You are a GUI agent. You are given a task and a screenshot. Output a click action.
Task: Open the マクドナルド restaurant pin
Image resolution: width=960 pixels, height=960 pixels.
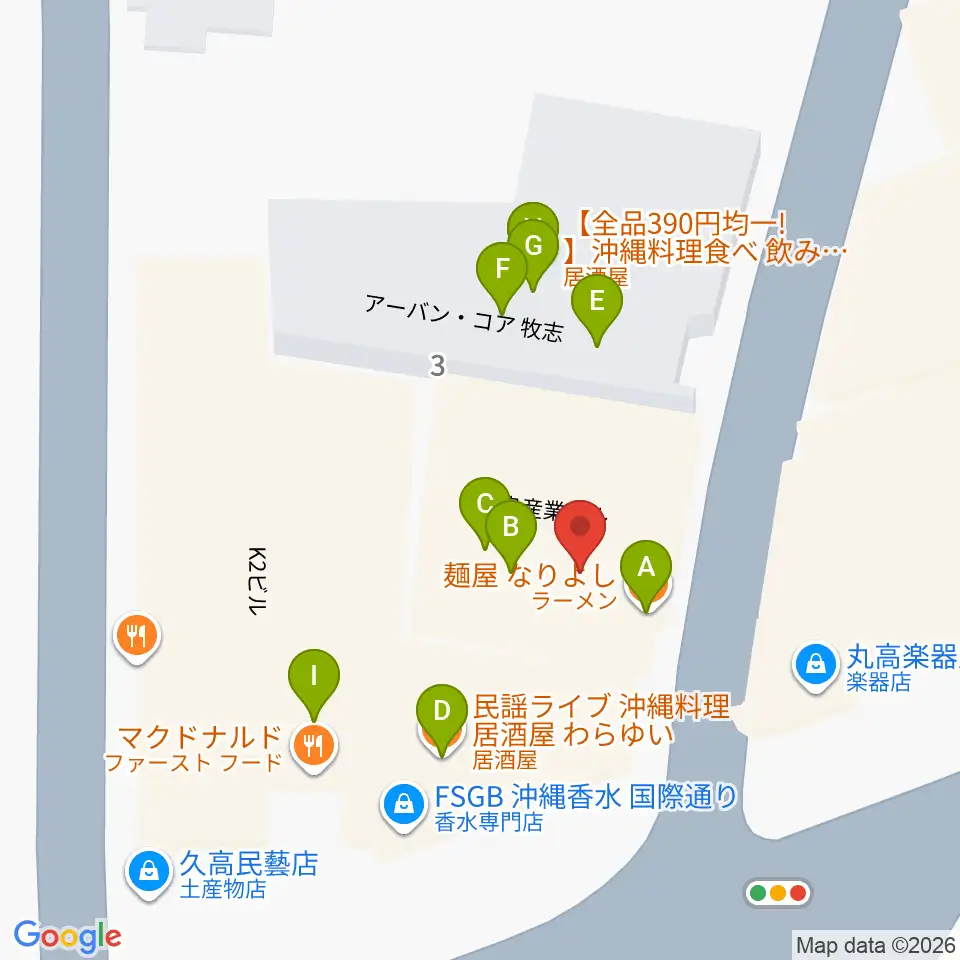(x=313, y=748)
